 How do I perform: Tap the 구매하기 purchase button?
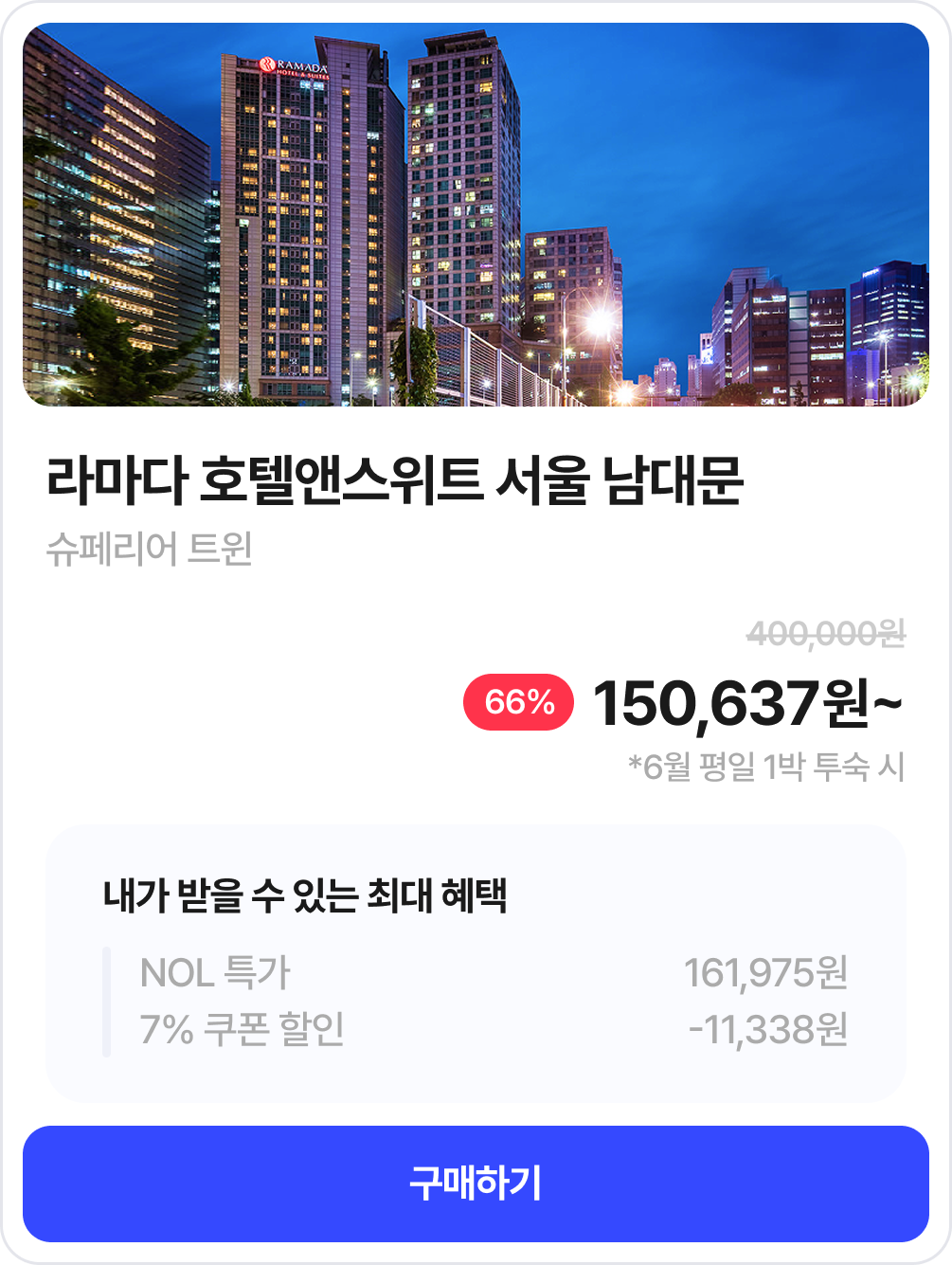tap(476, 1184)
